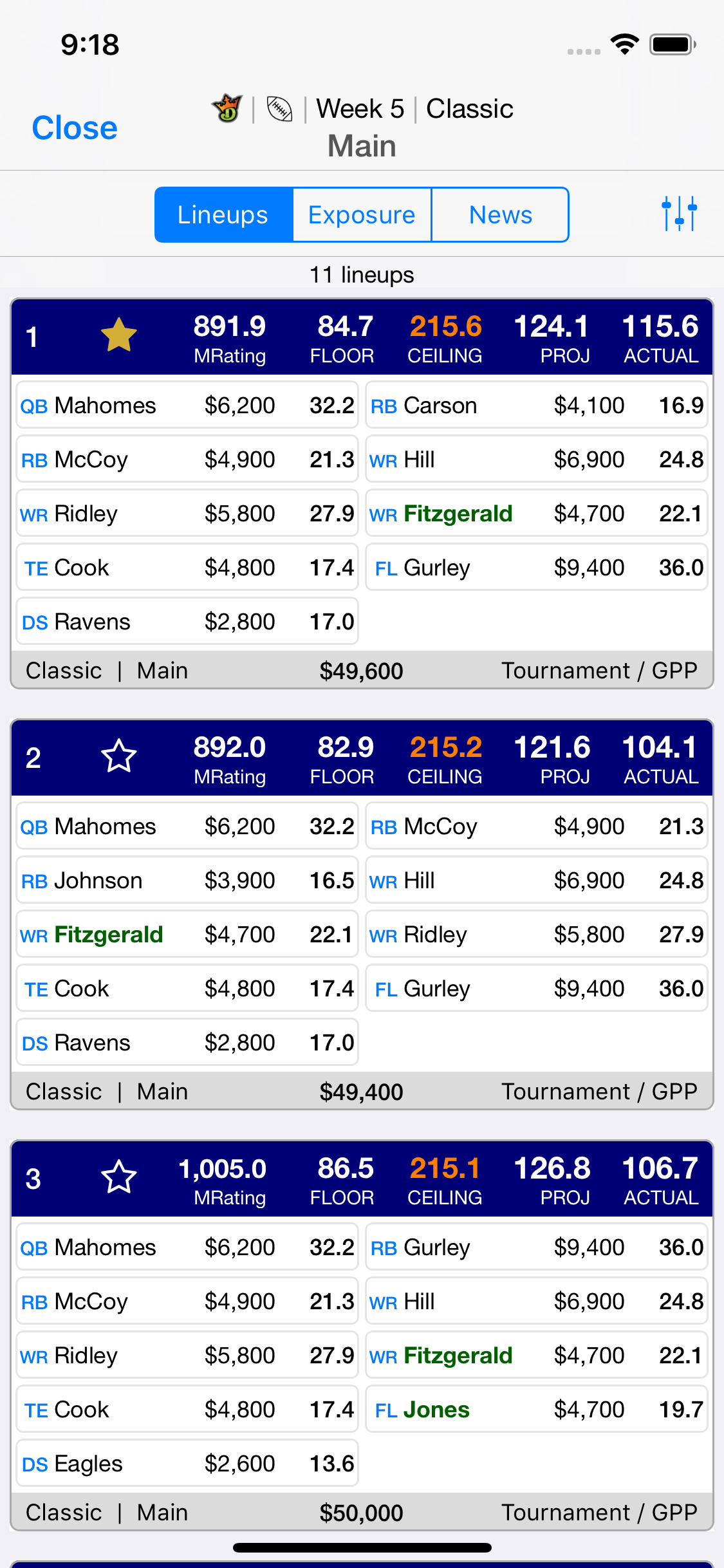Open FL Jones in lineup 3
Image resolution: width=724 pixels, height=1568 pixels.
(x=536, y=1410)
